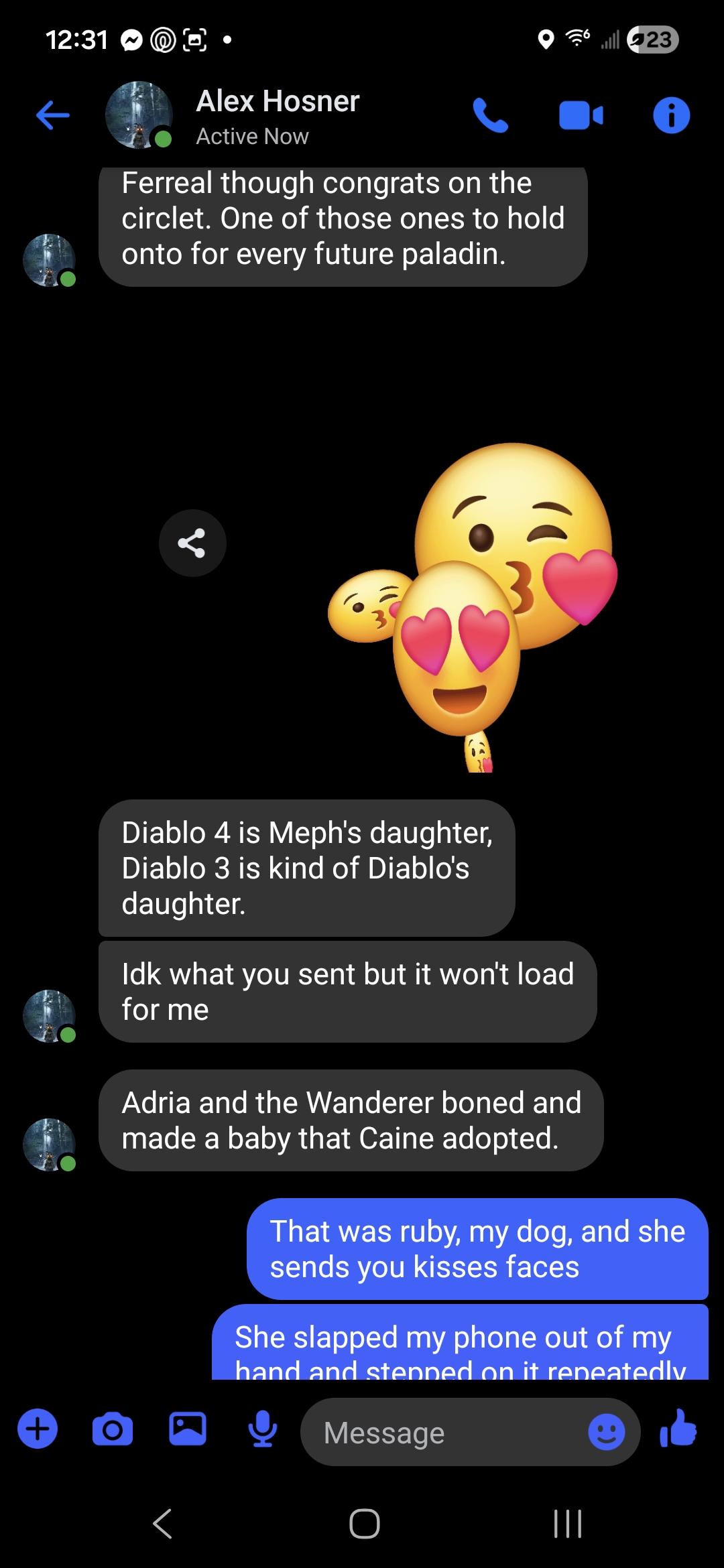Image resolution: width=724 pixels, height=1568 pixels.
Task: Open recent apps from navigation bar
Action: point(567,1524)
